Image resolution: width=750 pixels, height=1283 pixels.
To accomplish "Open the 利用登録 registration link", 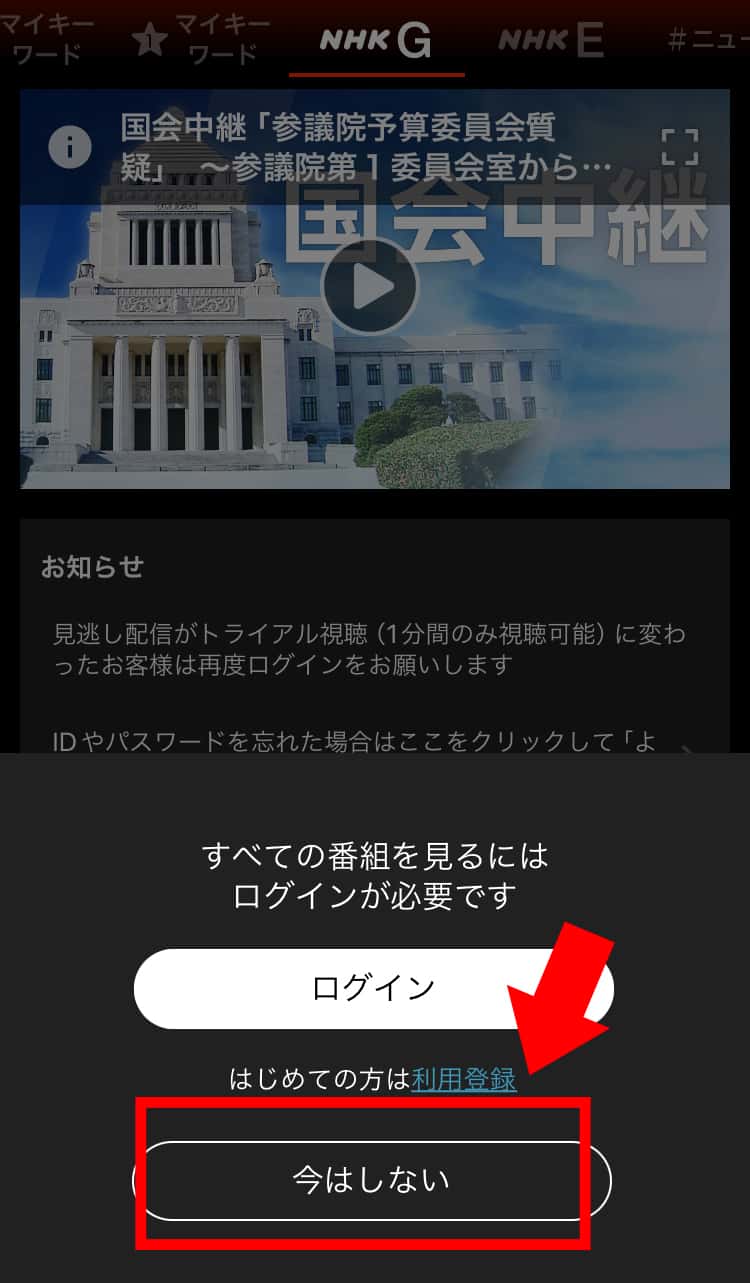I will point(464,1079).
